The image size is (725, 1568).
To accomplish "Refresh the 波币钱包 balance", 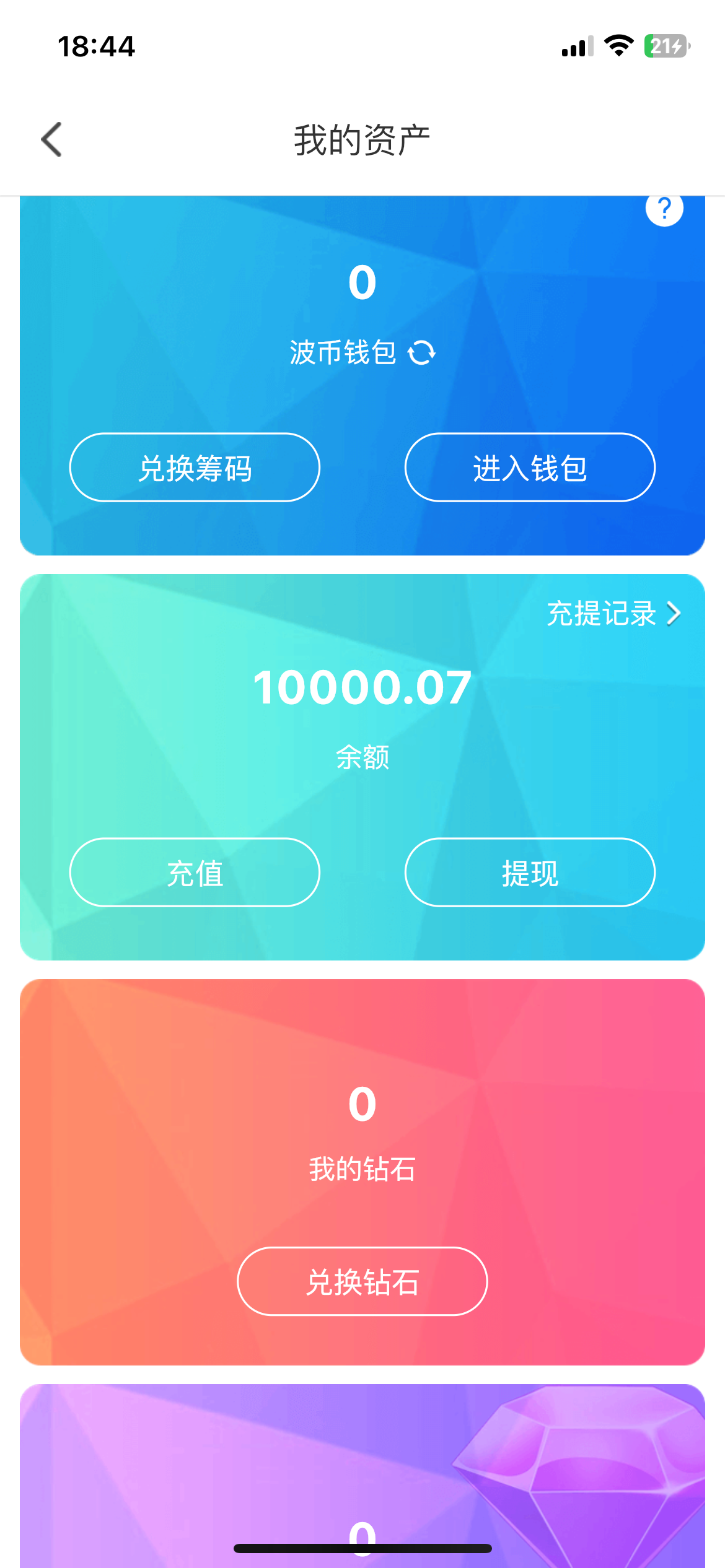I will pyautogui.click(x=421, y=353).
